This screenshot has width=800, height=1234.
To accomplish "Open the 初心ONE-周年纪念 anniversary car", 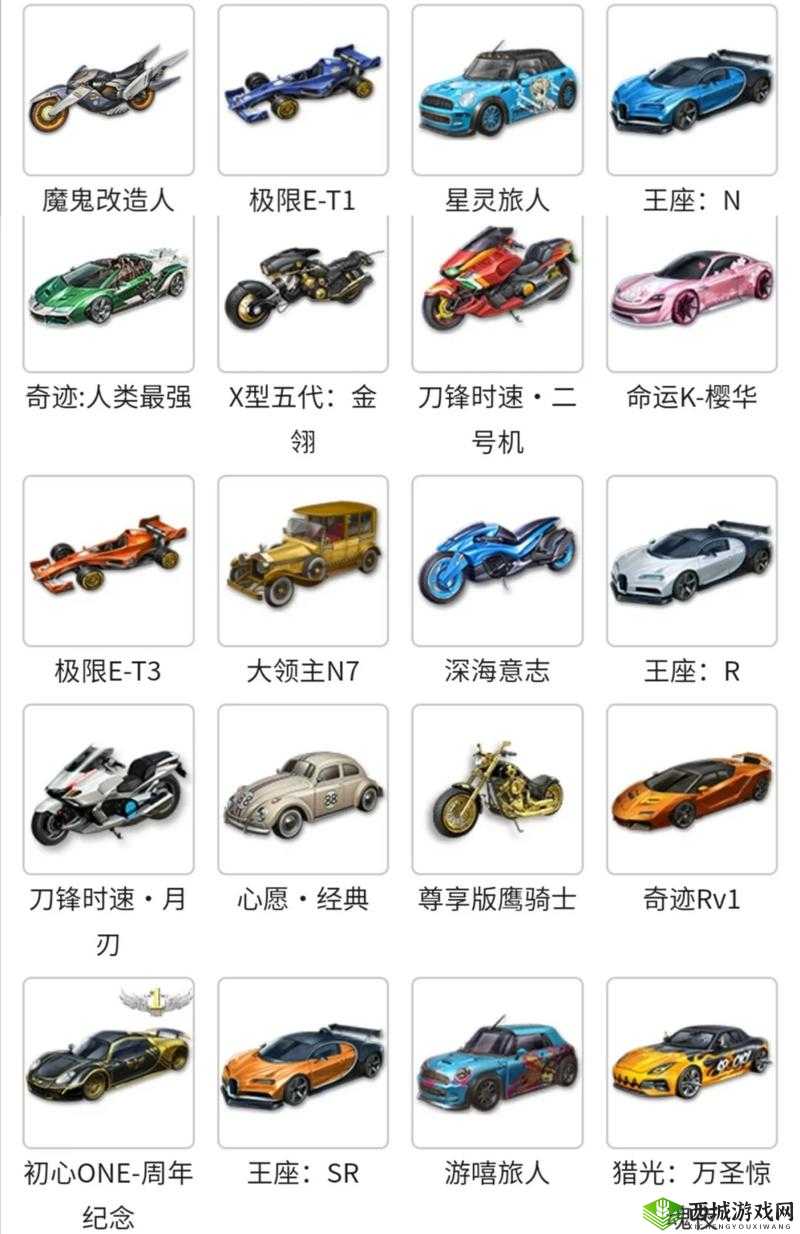I will pyautogui.click(x=106, y=1060).
